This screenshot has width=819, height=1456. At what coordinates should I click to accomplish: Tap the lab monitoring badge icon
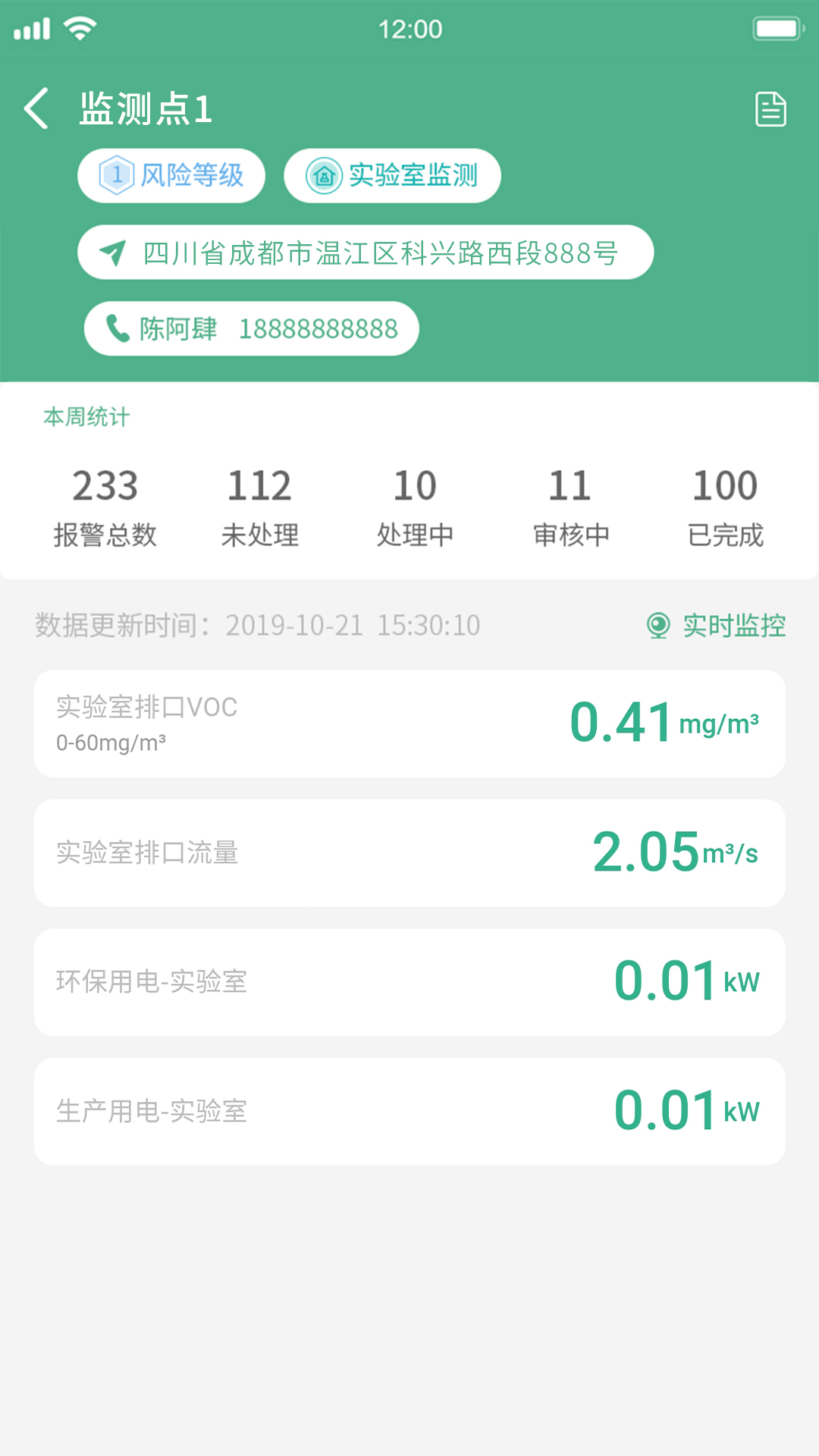323,175
